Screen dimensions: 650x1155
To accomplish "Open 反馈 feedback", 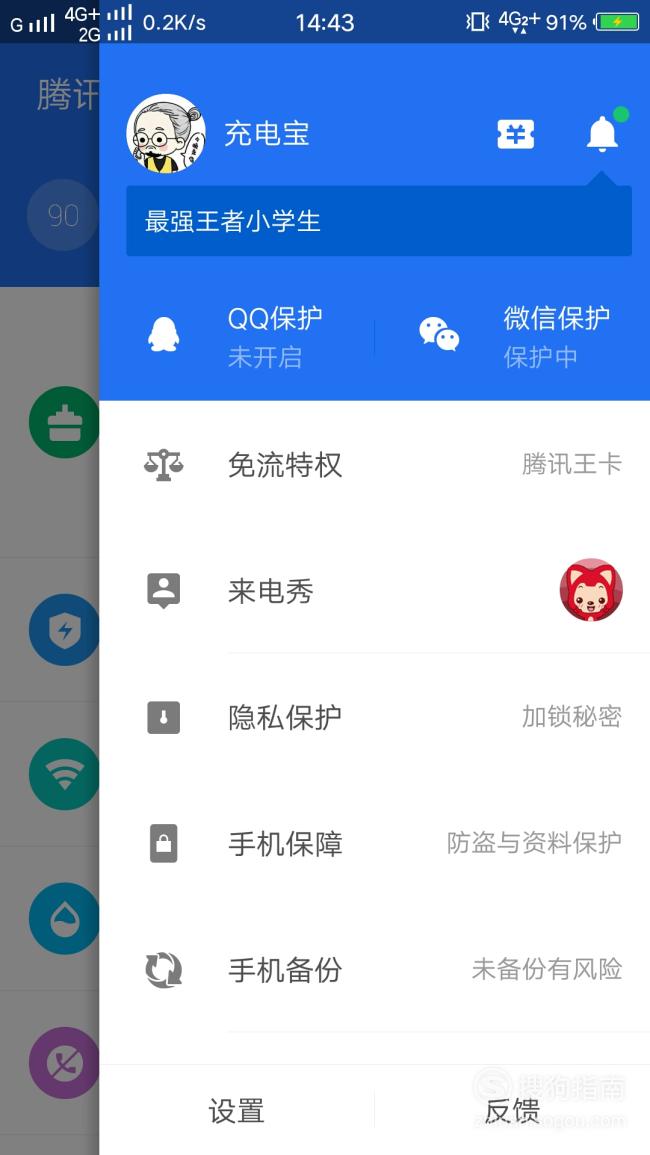I will (512, 1111).
